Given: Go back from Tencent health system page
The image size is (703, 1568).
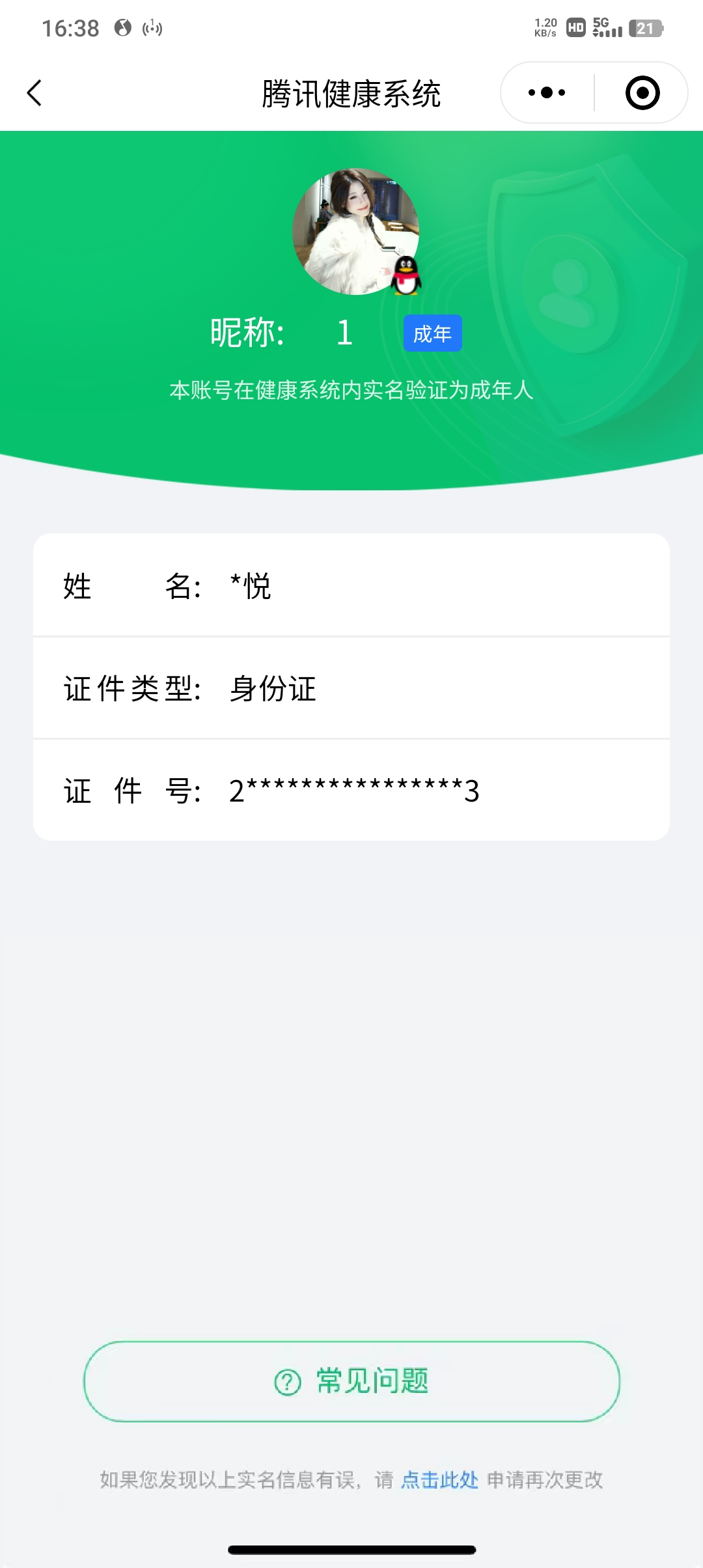Looking at the screenshot, I should click(x=35, y=93).
